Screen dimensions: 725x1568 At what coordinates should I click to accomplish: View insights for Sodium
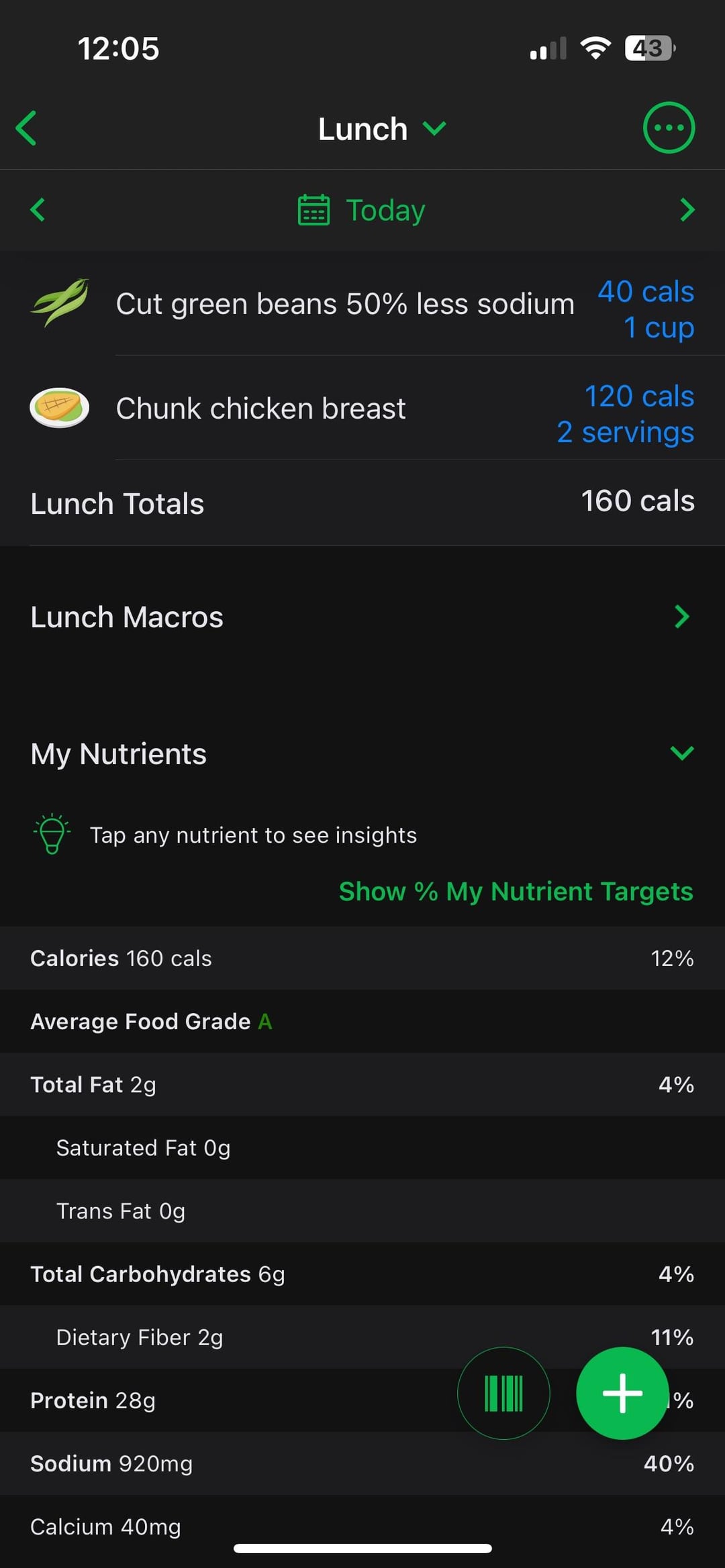362,1463
